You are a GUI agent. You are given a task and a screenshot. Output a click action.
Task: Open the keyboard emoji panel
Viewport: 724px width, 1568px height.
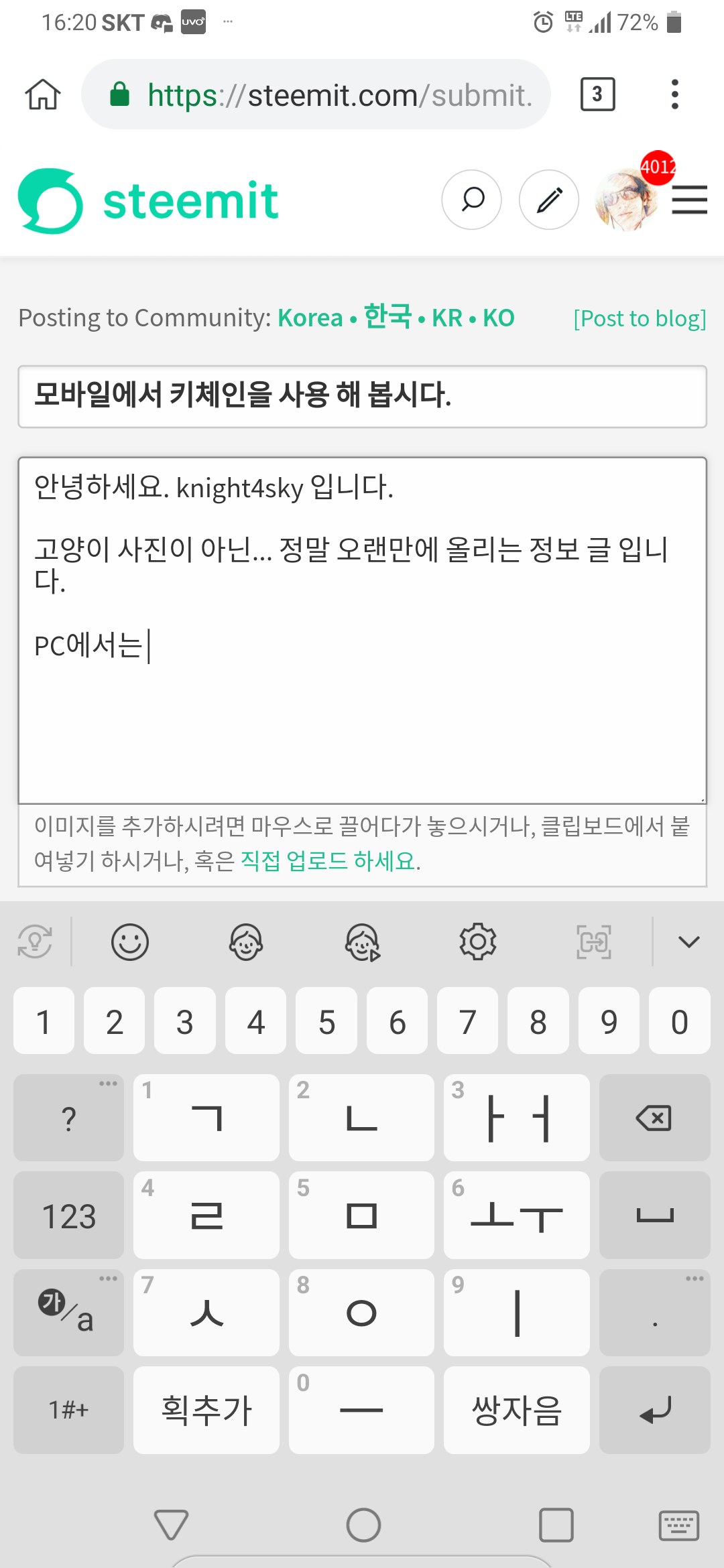pyautogui.click(x=129, y=942)
